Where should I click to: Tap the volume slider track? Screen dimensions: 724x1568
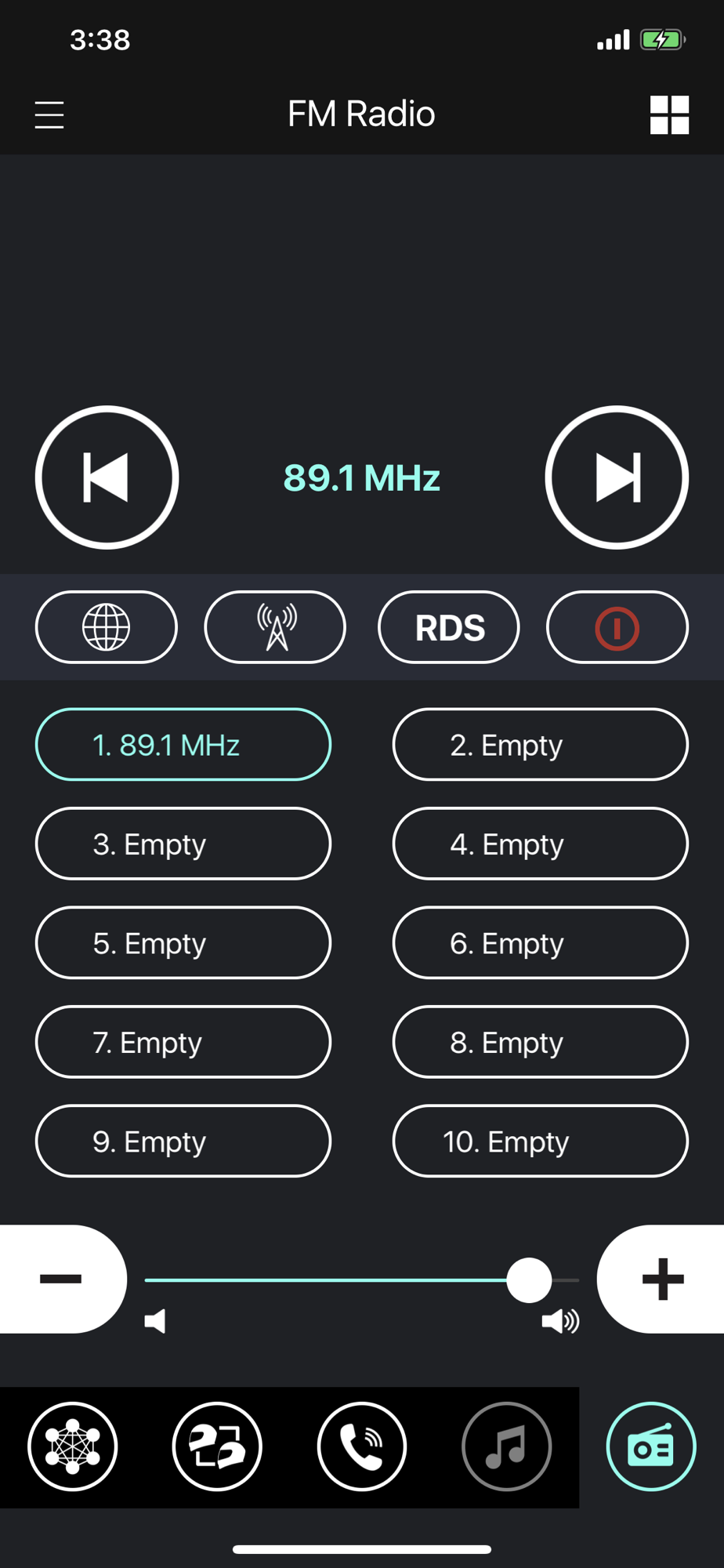coord(362,1279)
